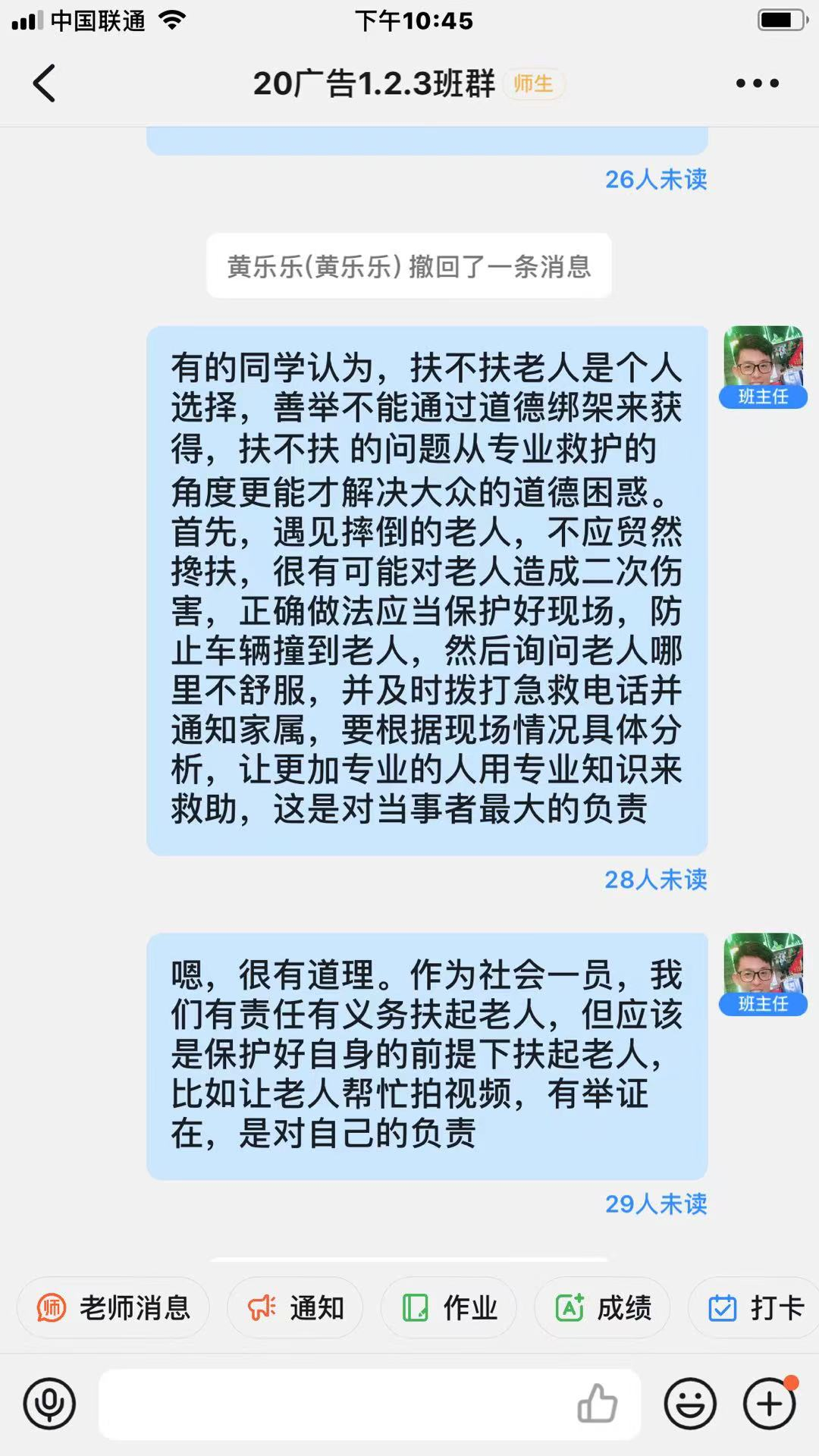The image size is (819, 1456).
Task: Go back from the class group chat
Action: click(44, 83)
